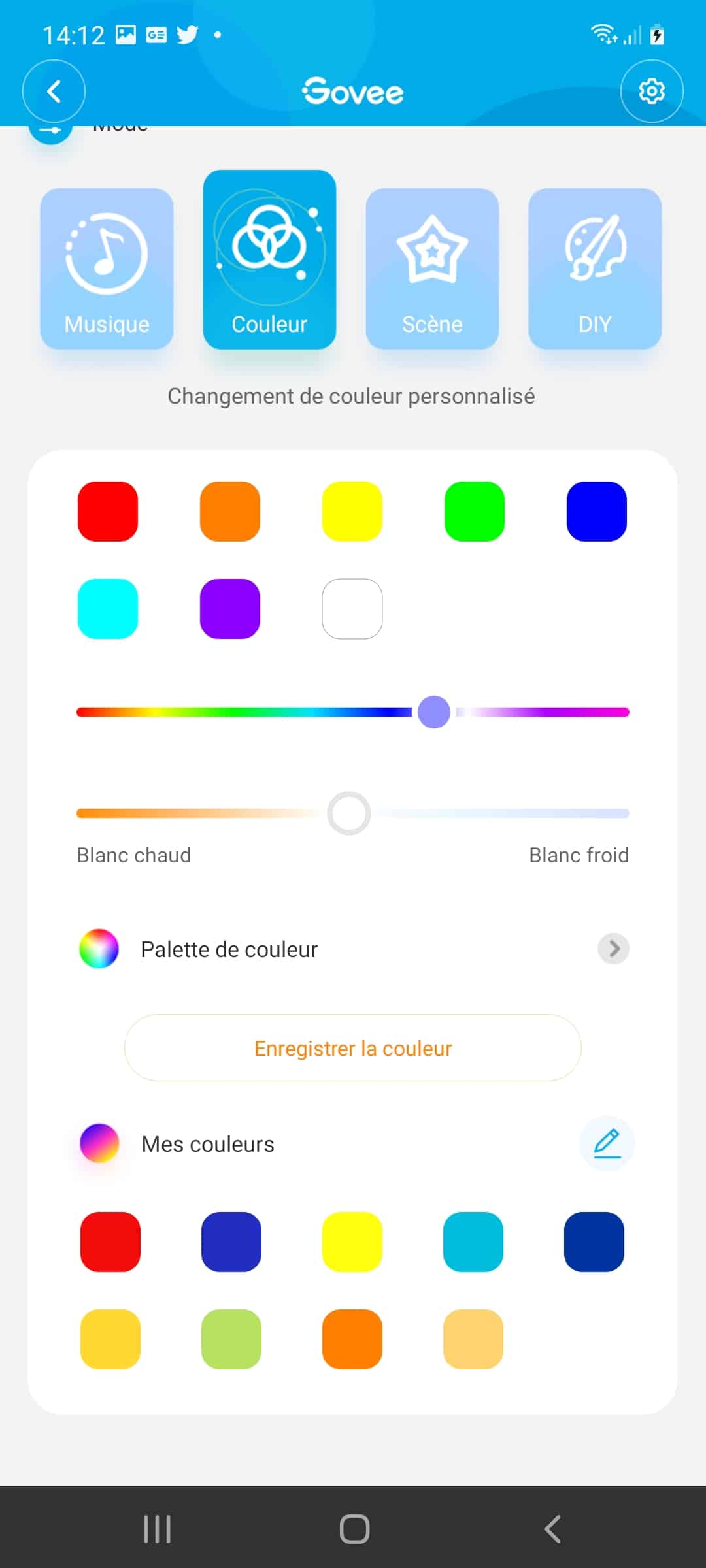The width and height of the screenshot is (706, 1568).
Task: Open Palette de couleur
Action: pos(353,949)
